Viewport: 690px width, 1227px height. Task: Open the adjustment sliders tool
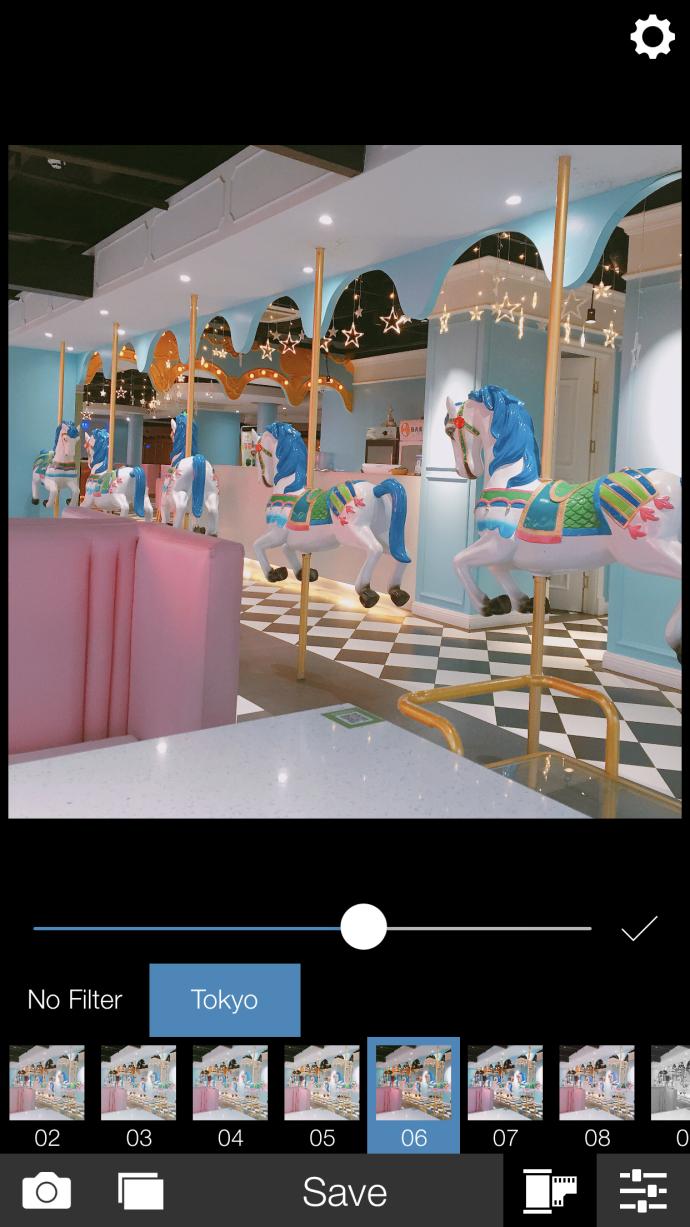[643, 1191]
